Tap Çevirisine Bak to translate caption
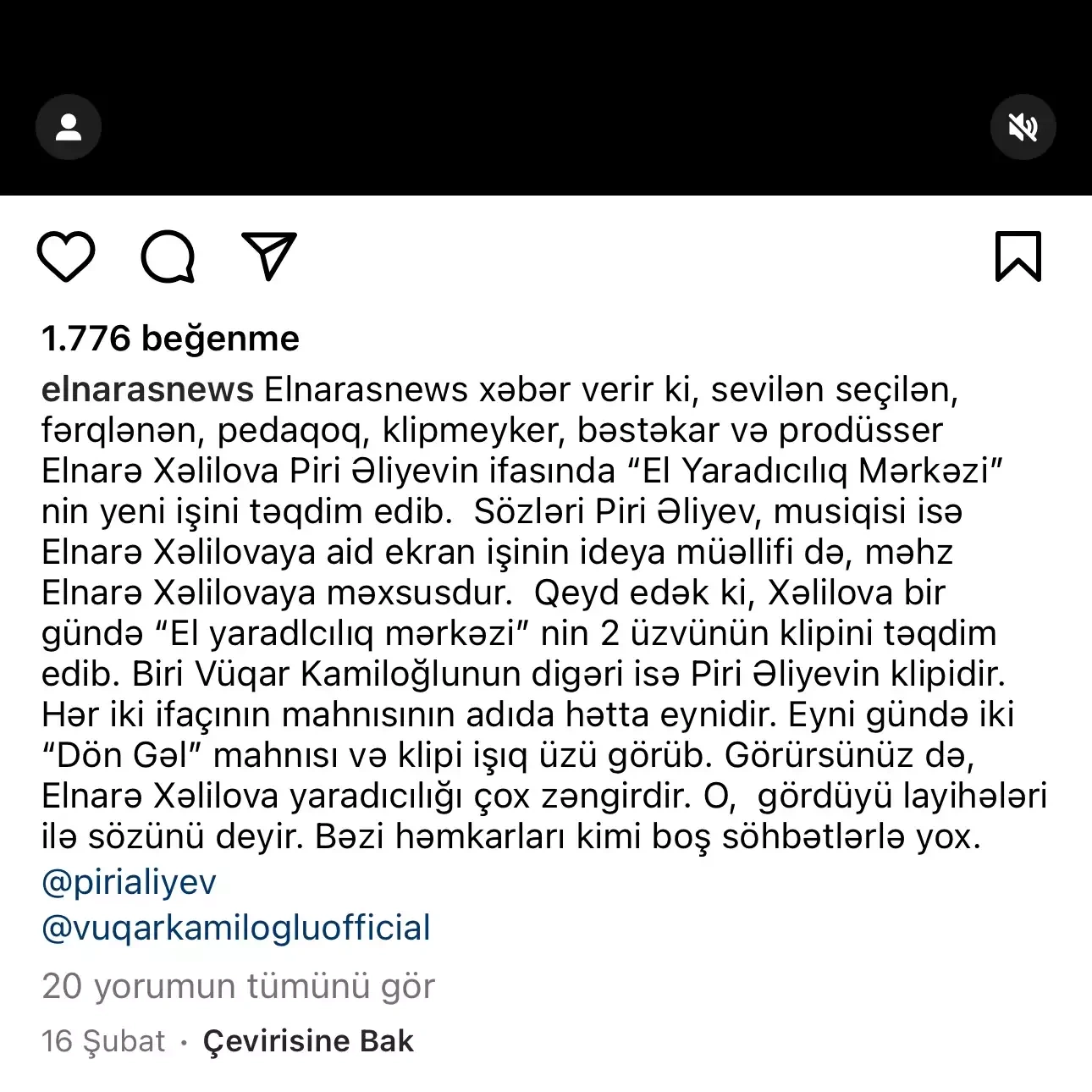The image size is (1092, 1092). [308, 1041]
